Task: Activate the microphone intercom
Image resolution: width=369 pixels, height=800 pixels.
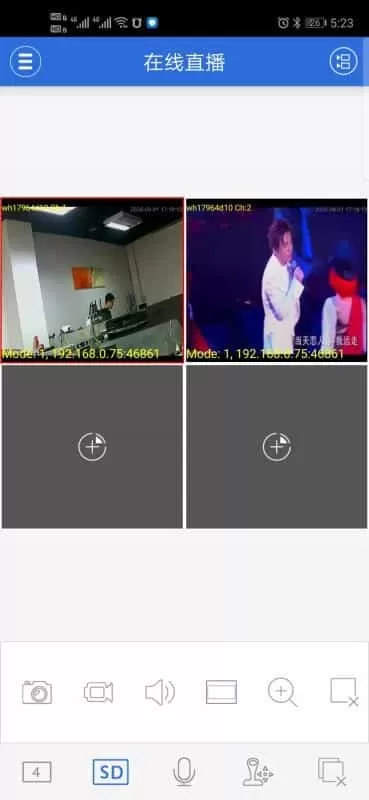Action: point(184,771)
